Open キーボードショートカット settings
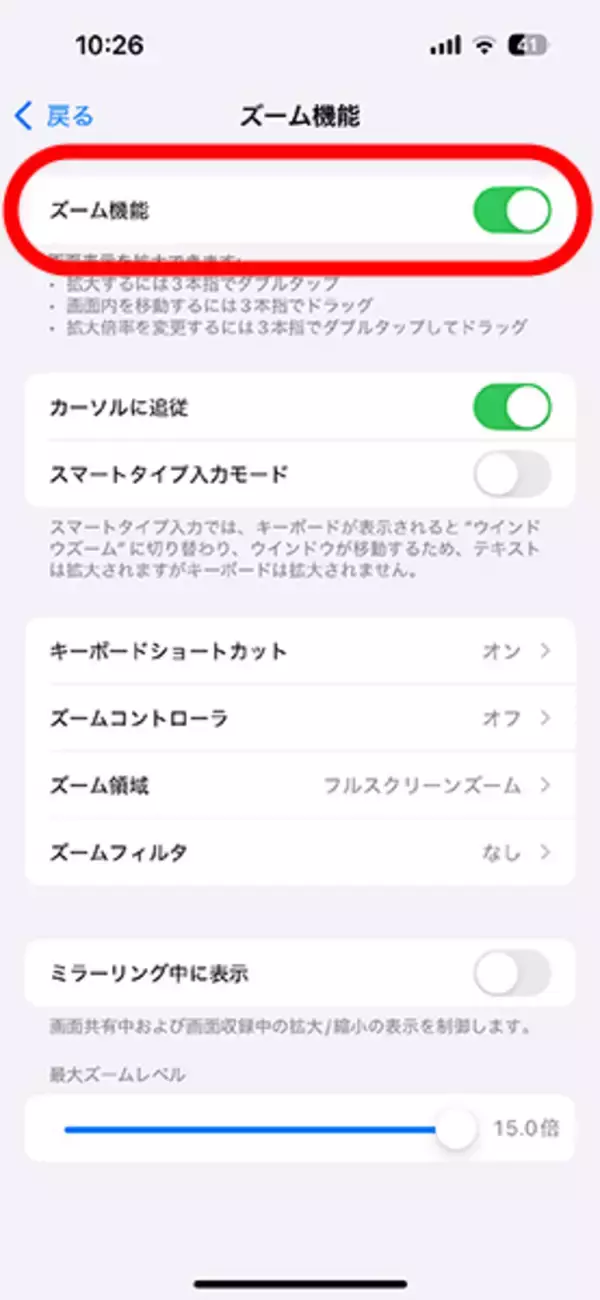600x1300 pixels. 300,651
